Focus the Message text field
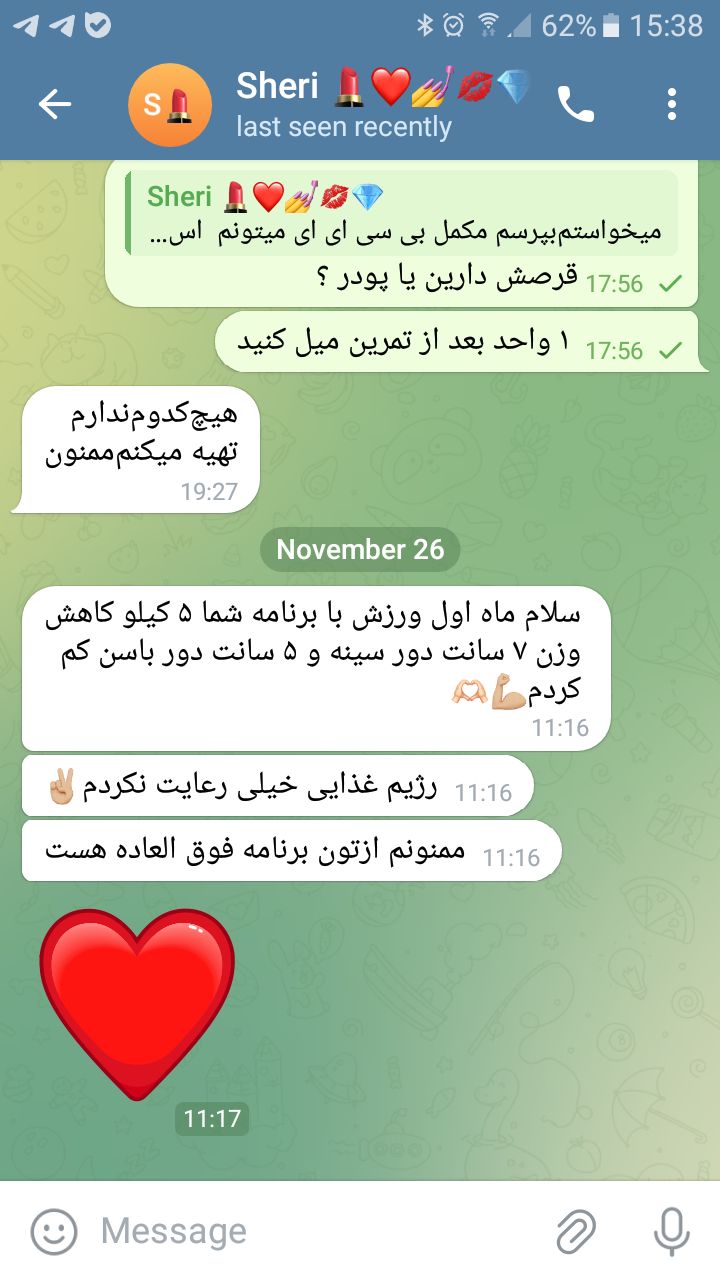The height and width of the screenshot is (1280, 720). tap(320, 1231)
